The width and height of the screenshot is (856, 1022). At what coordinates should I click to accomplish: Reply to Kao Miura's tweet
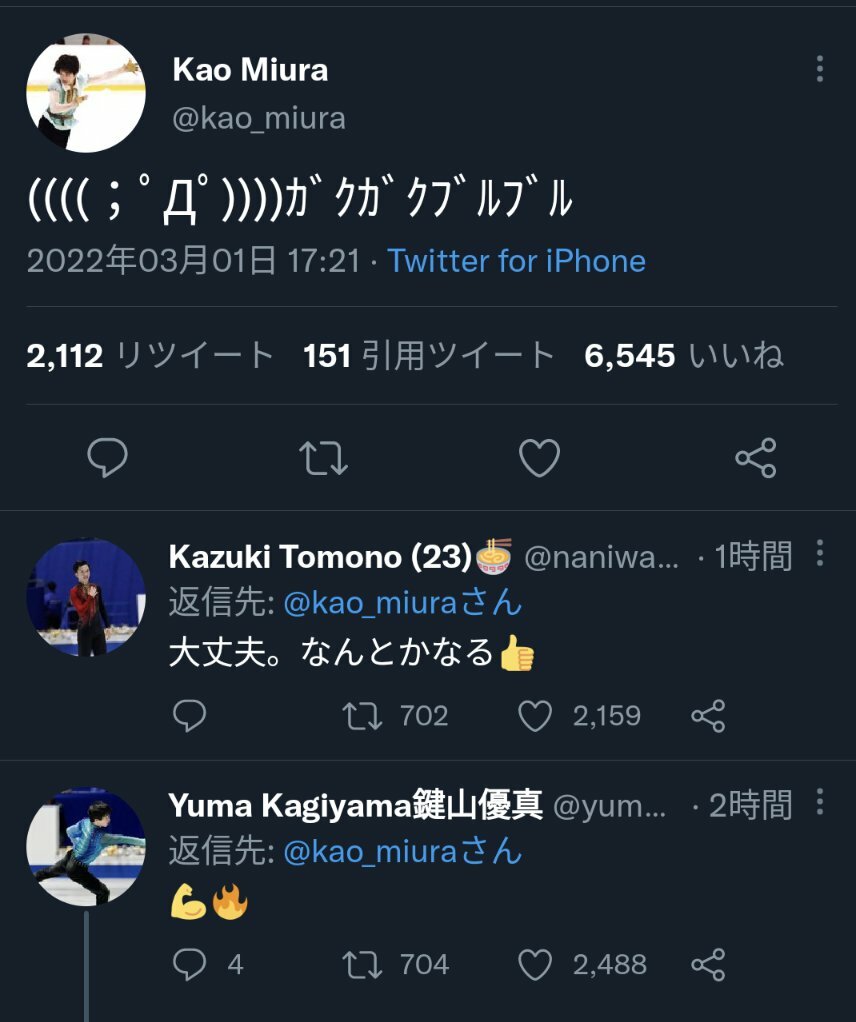107,459
